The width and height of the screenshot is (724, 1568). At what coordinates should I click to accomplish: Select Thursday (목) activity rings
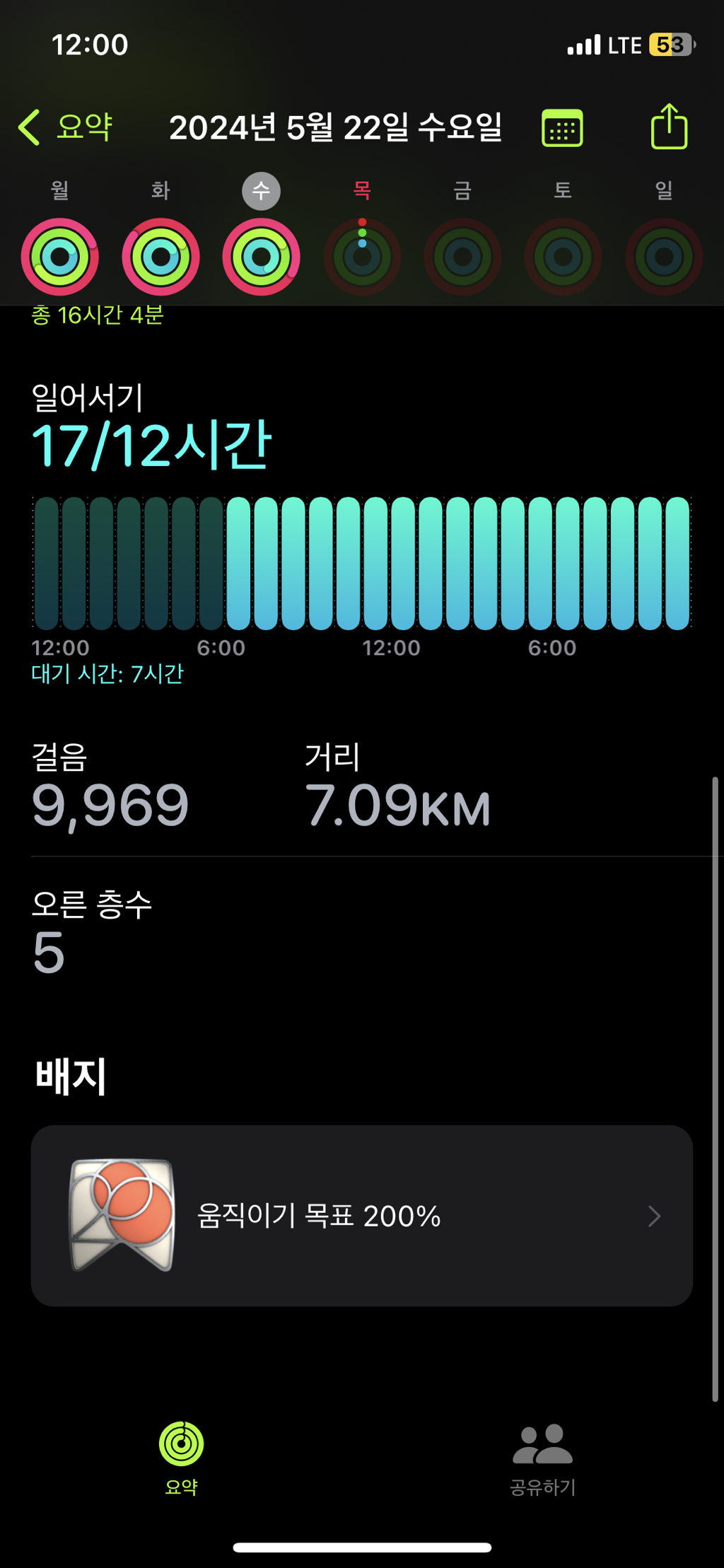pyautogui.click(x=362, y=256)
